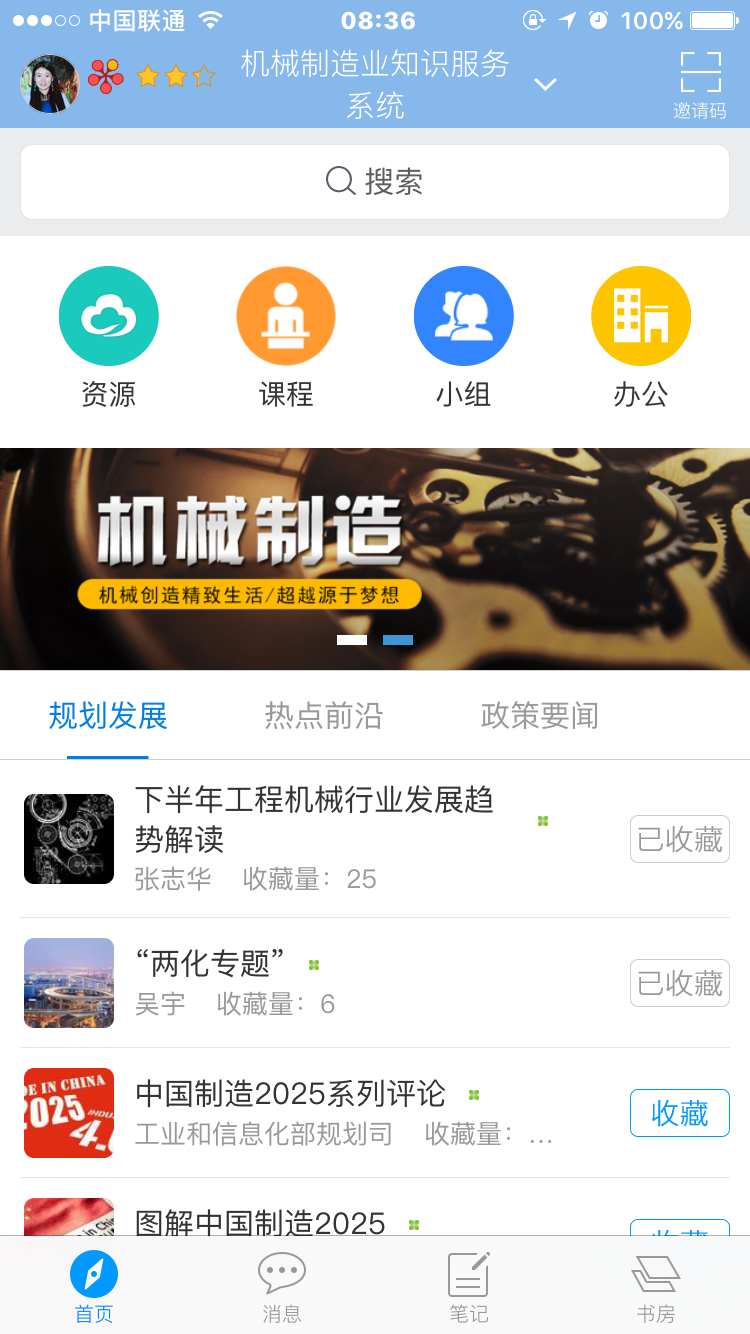Open the 邀请码 scanner

coord(700,84)
